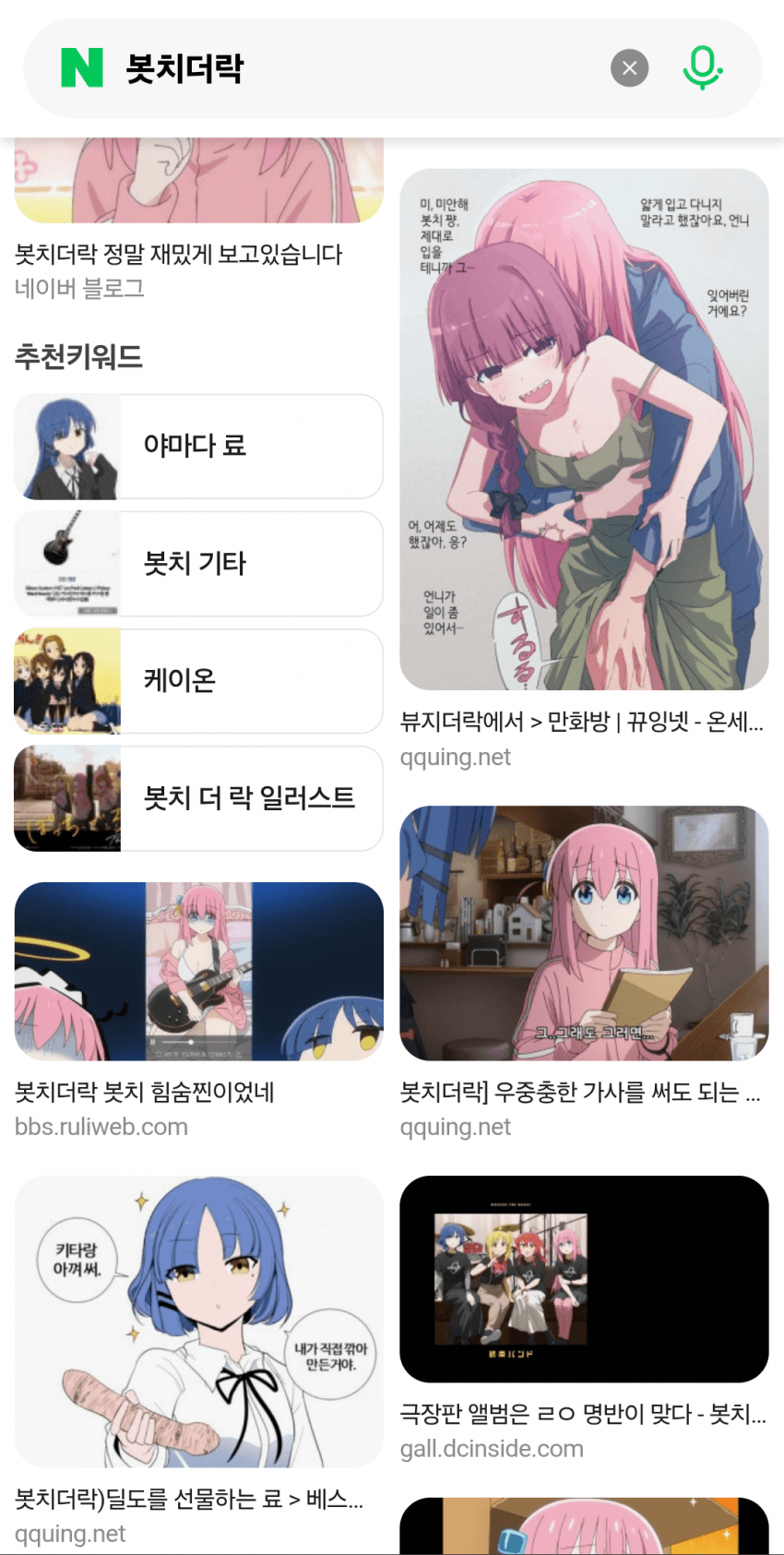
Task: Select the 야마다 료 recommended keyword
Action: tap(198, 447)
